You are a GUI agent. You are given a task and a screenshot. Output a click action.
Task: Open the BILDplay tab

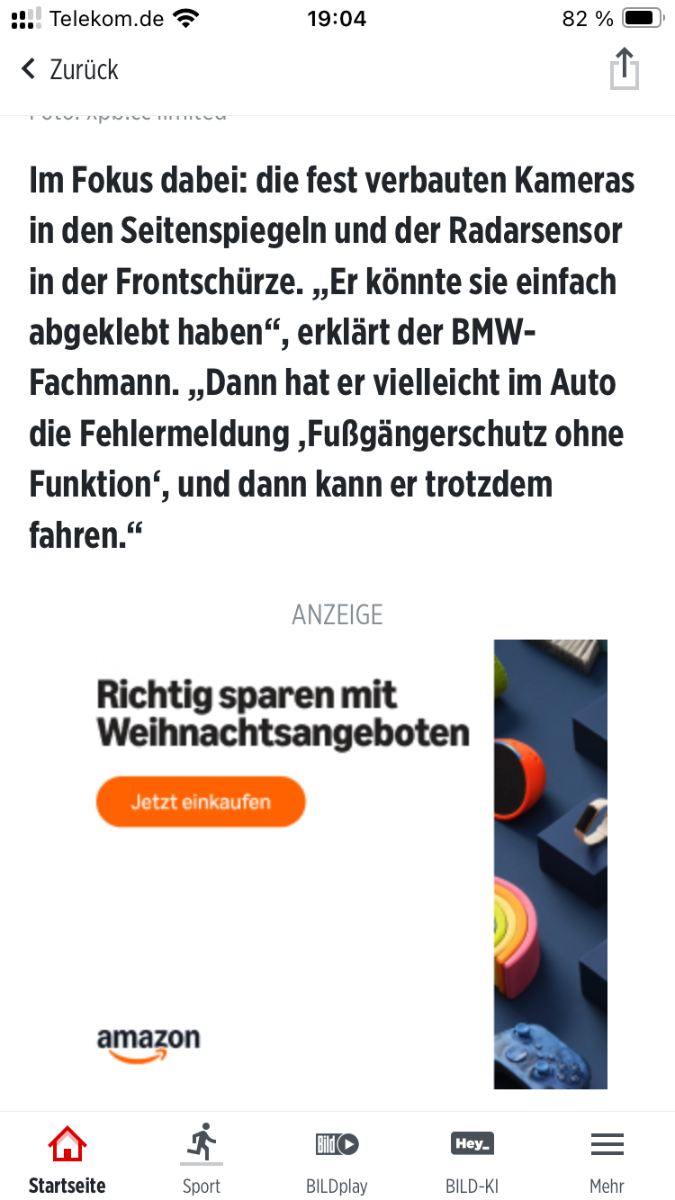337,1158
